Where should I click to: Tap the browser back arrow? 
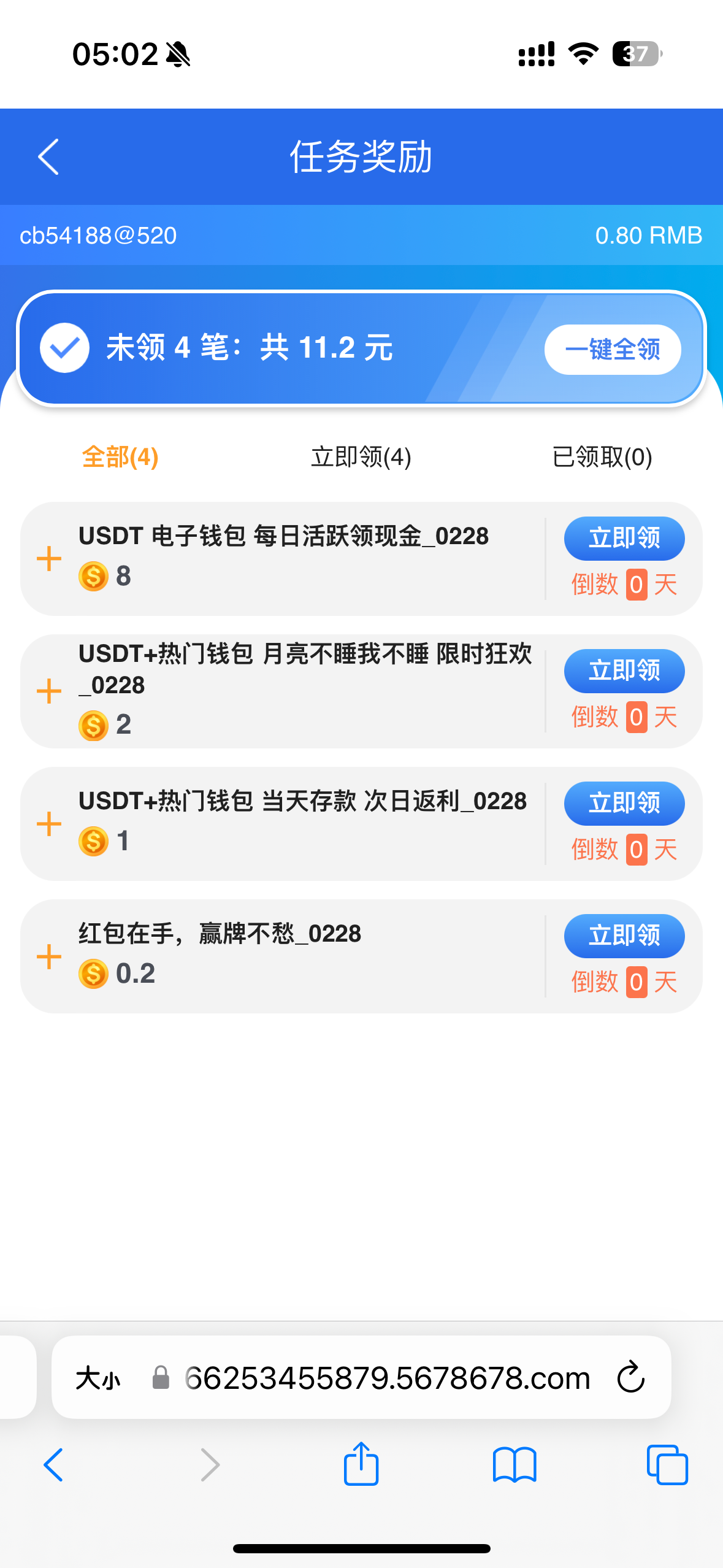(x=53, y=1465)
